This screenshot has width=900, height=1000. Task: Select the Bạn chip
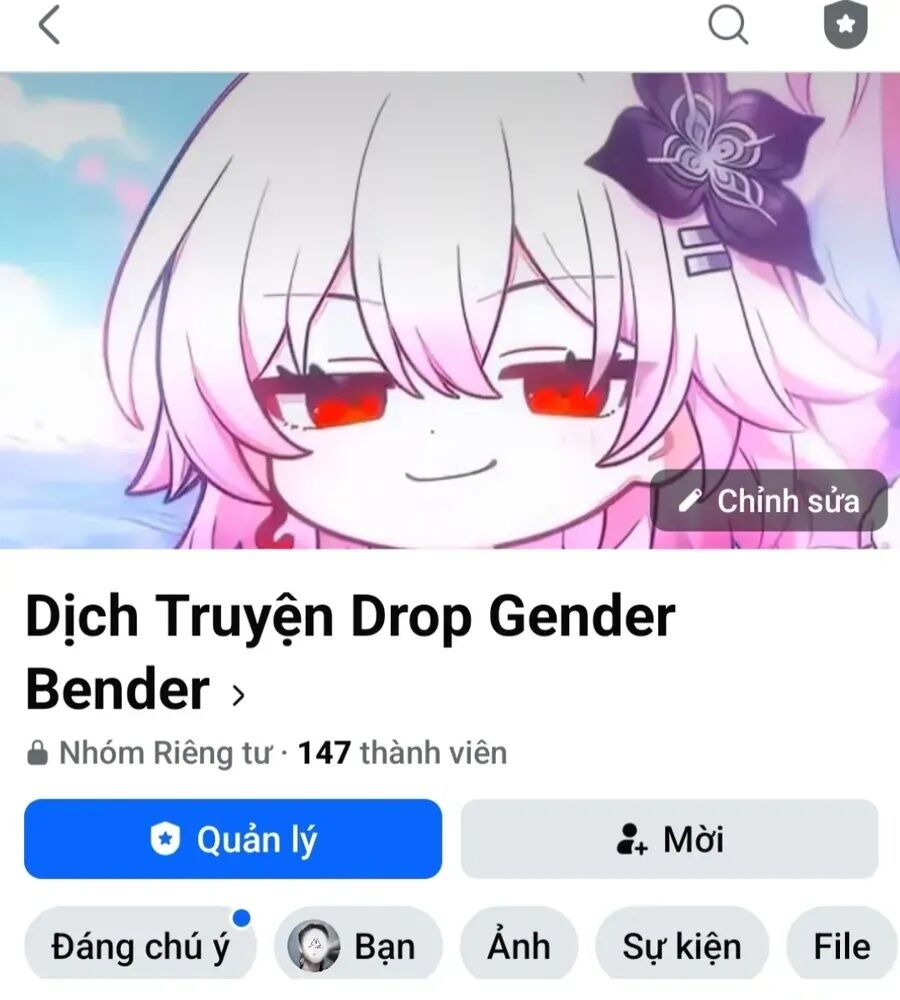(358, 945)
